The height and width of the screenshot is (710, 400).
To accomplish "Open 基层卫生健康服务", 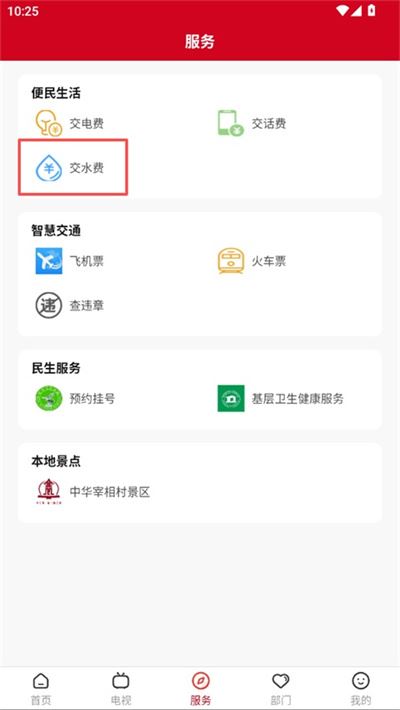I will pyautogui.click(x=281, y=398).
